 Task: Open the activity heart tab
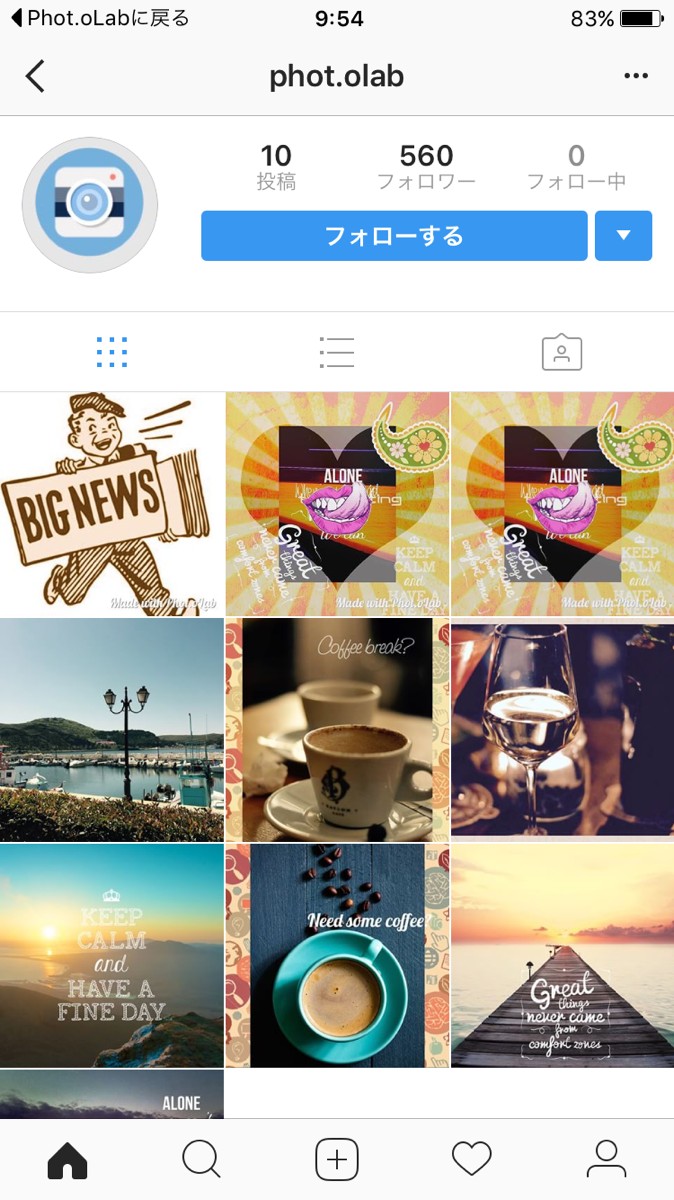(472, 1160)
